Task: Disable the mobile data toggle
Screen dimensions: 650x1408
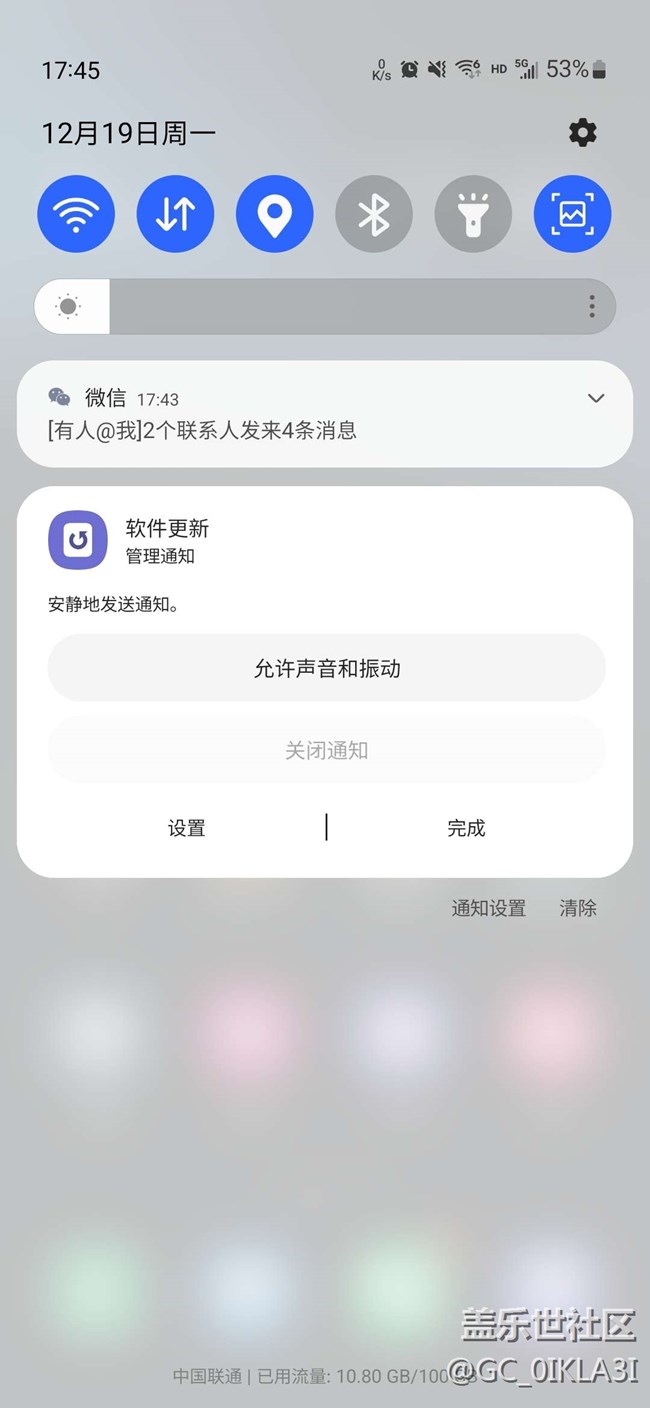Action: click(175, 214)
